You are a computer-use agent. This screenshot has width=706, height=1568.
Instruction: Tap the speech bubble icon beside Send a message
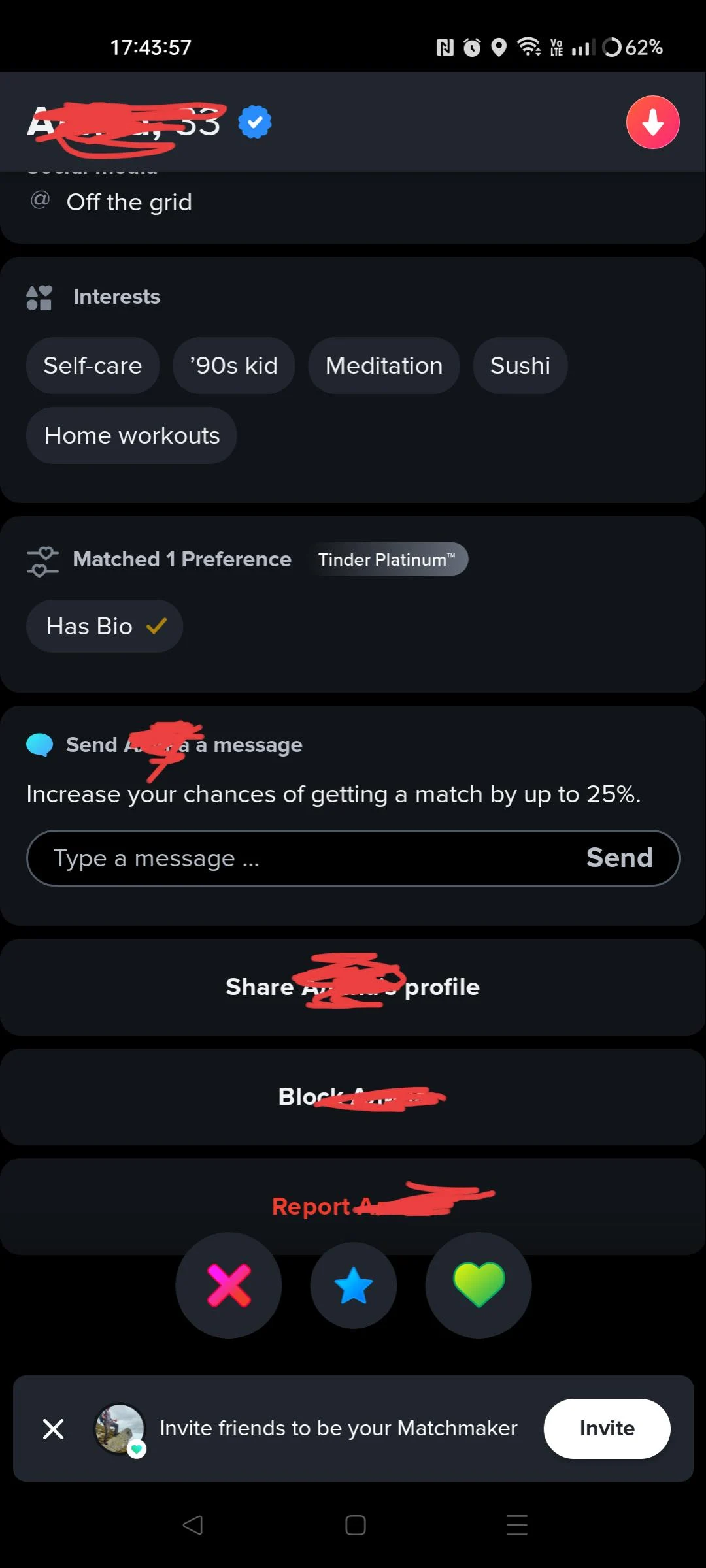(40, 744)
